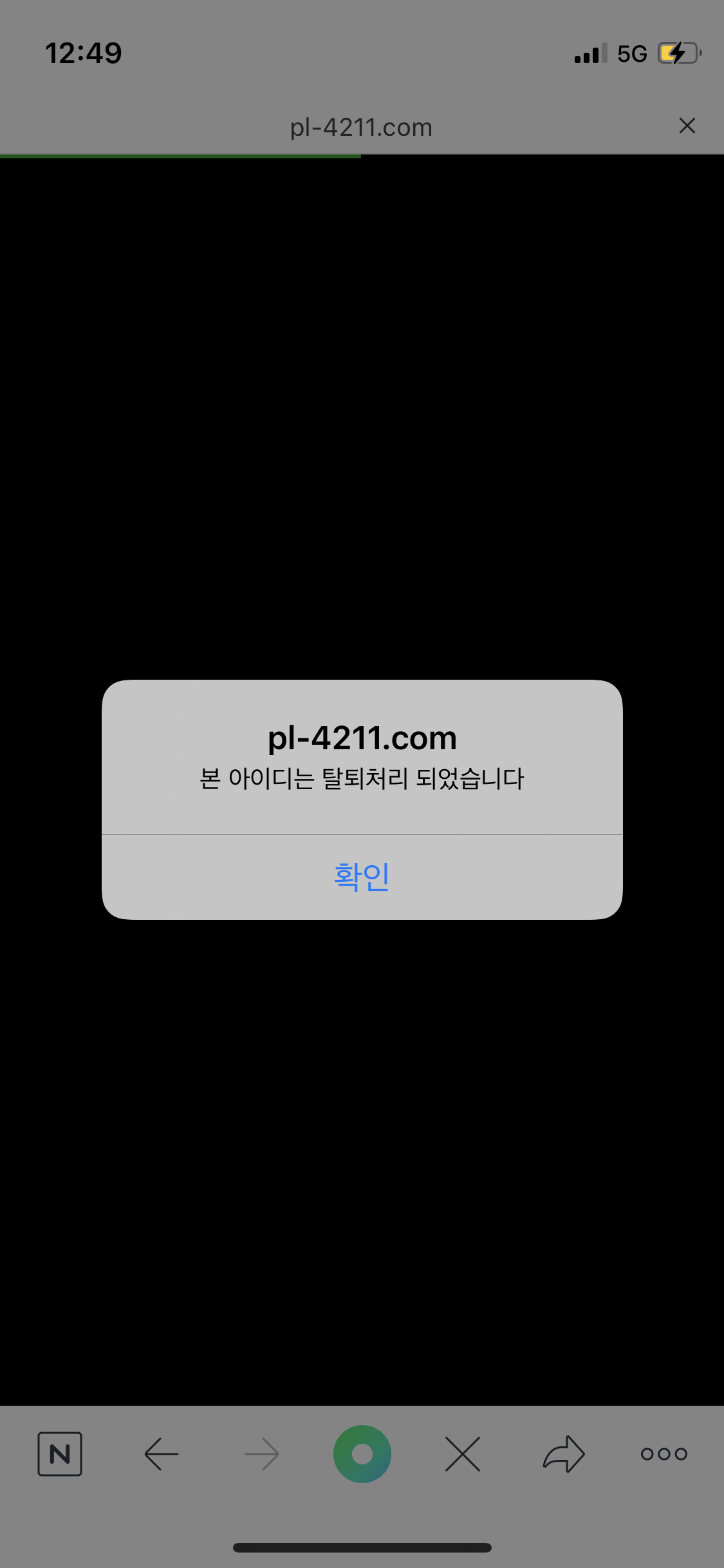This screenshot has width=724, height=1568.
Task: Share this page
Action: click(x=564, y=1453)
